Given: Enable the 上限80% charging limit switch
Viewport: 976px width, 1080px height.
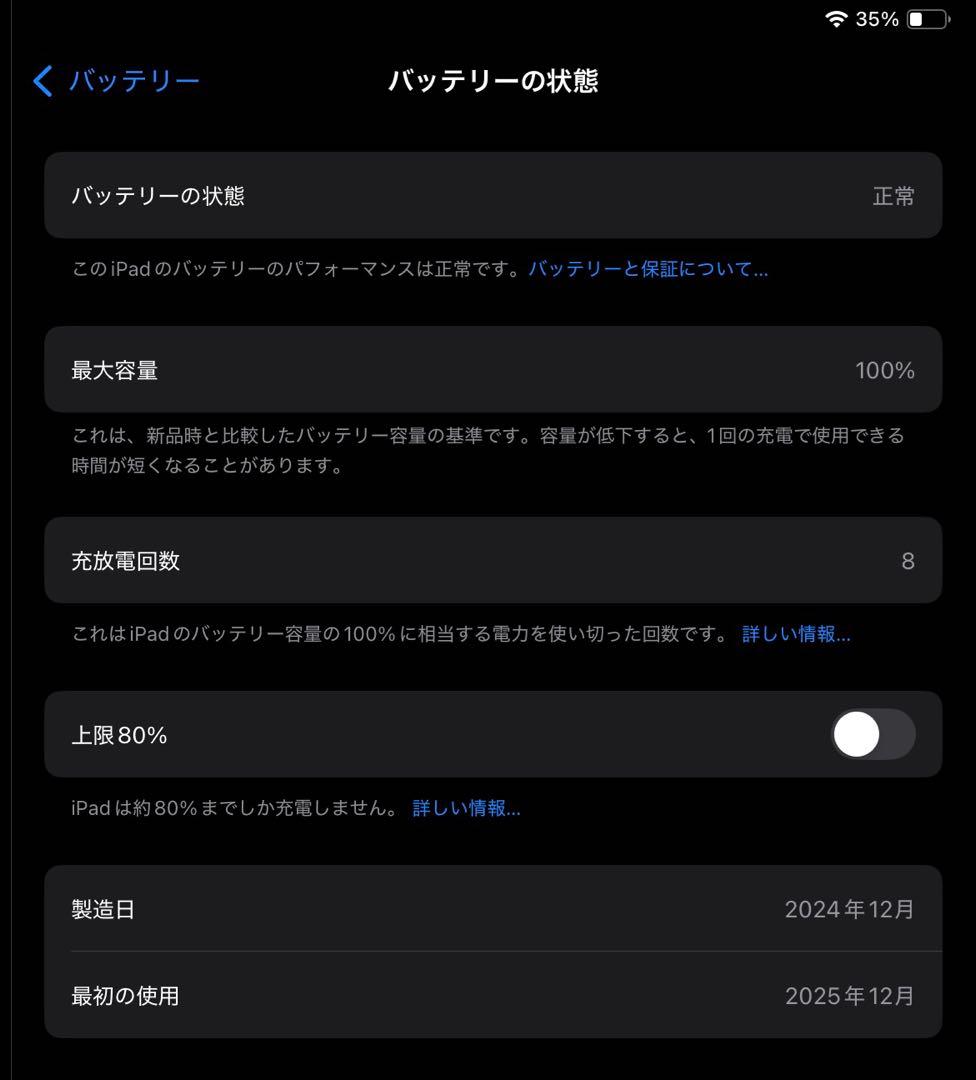Looking at the screenshot, I should coord(872,733).
